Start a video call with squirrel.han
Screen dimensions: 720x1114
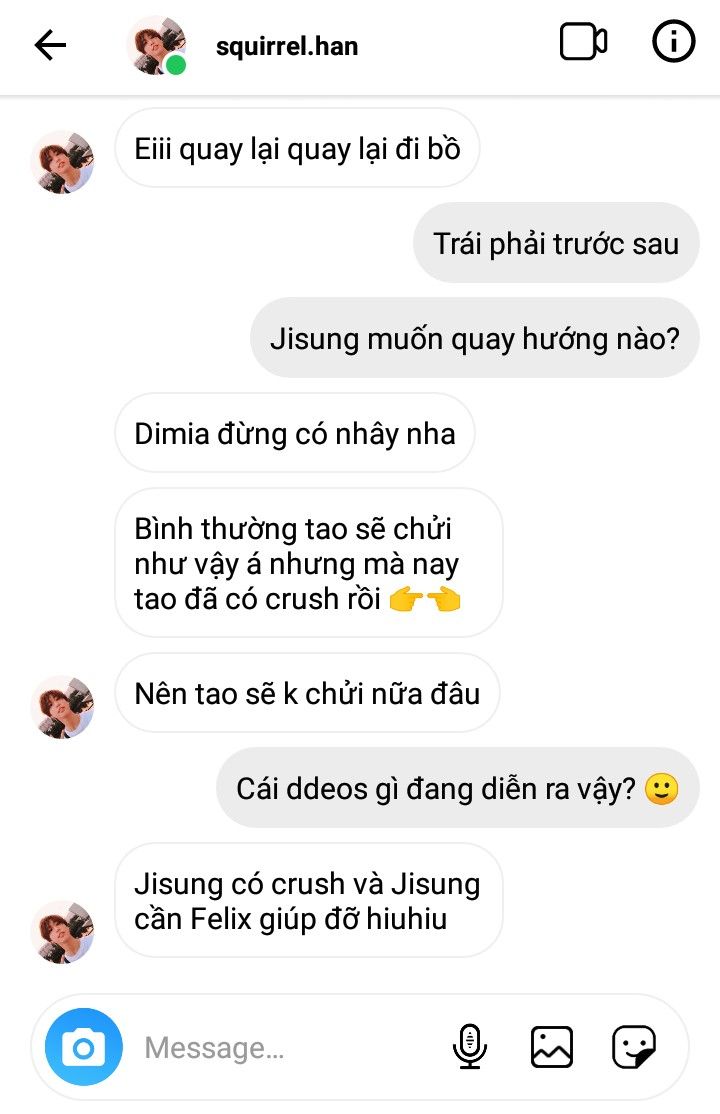coord(583,43)
